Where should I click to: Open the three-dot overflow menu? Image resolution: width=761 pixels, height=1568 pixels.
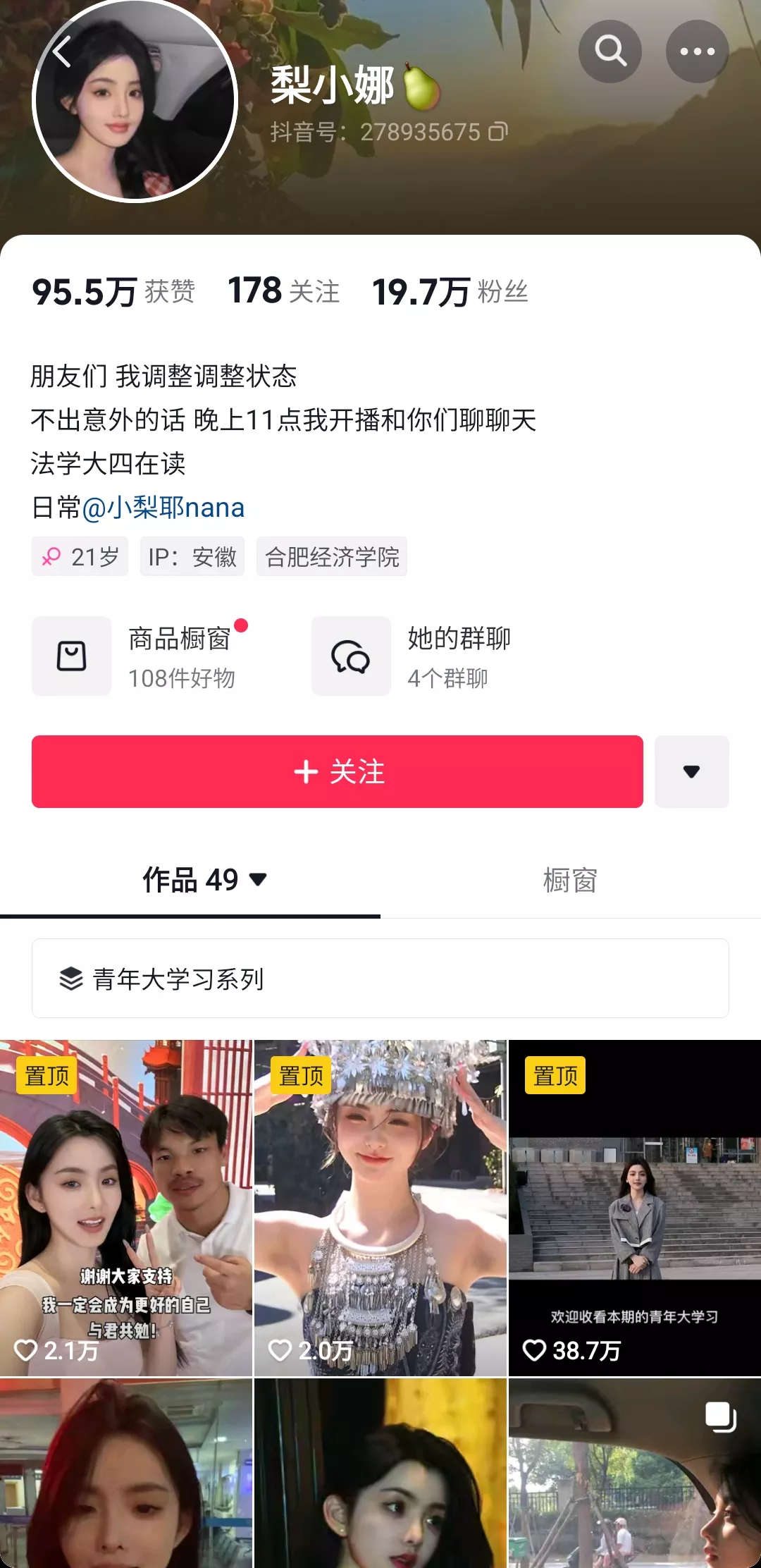(697, 51)
